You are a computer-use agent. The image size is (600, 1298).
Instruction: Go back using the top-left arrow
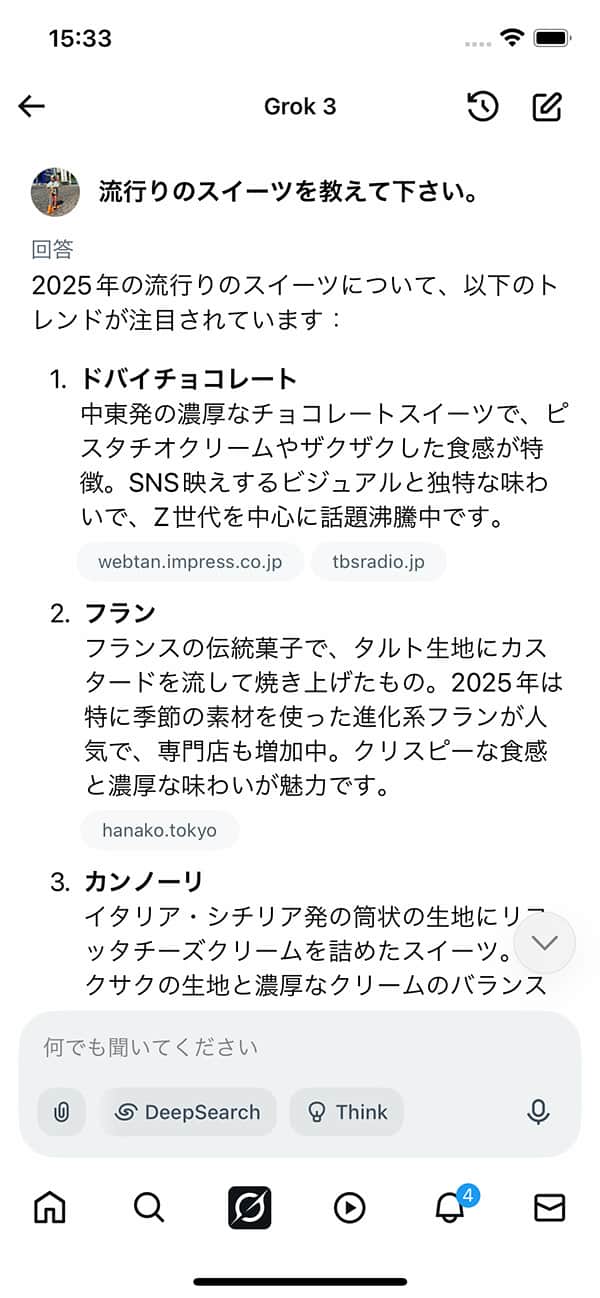tap(32, 106)
